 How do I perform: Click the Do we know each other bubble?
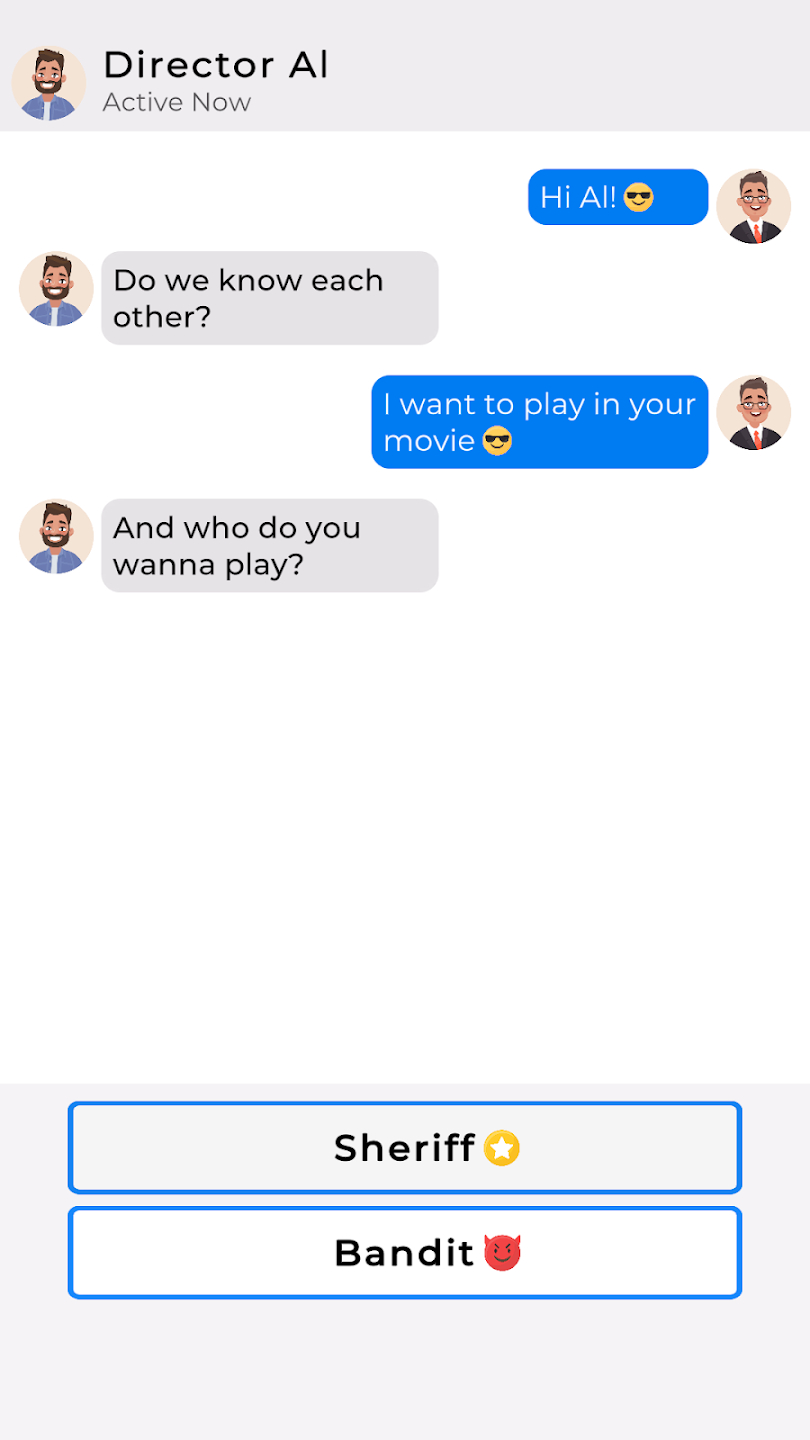pyautogui.click(x=269, y=297)
